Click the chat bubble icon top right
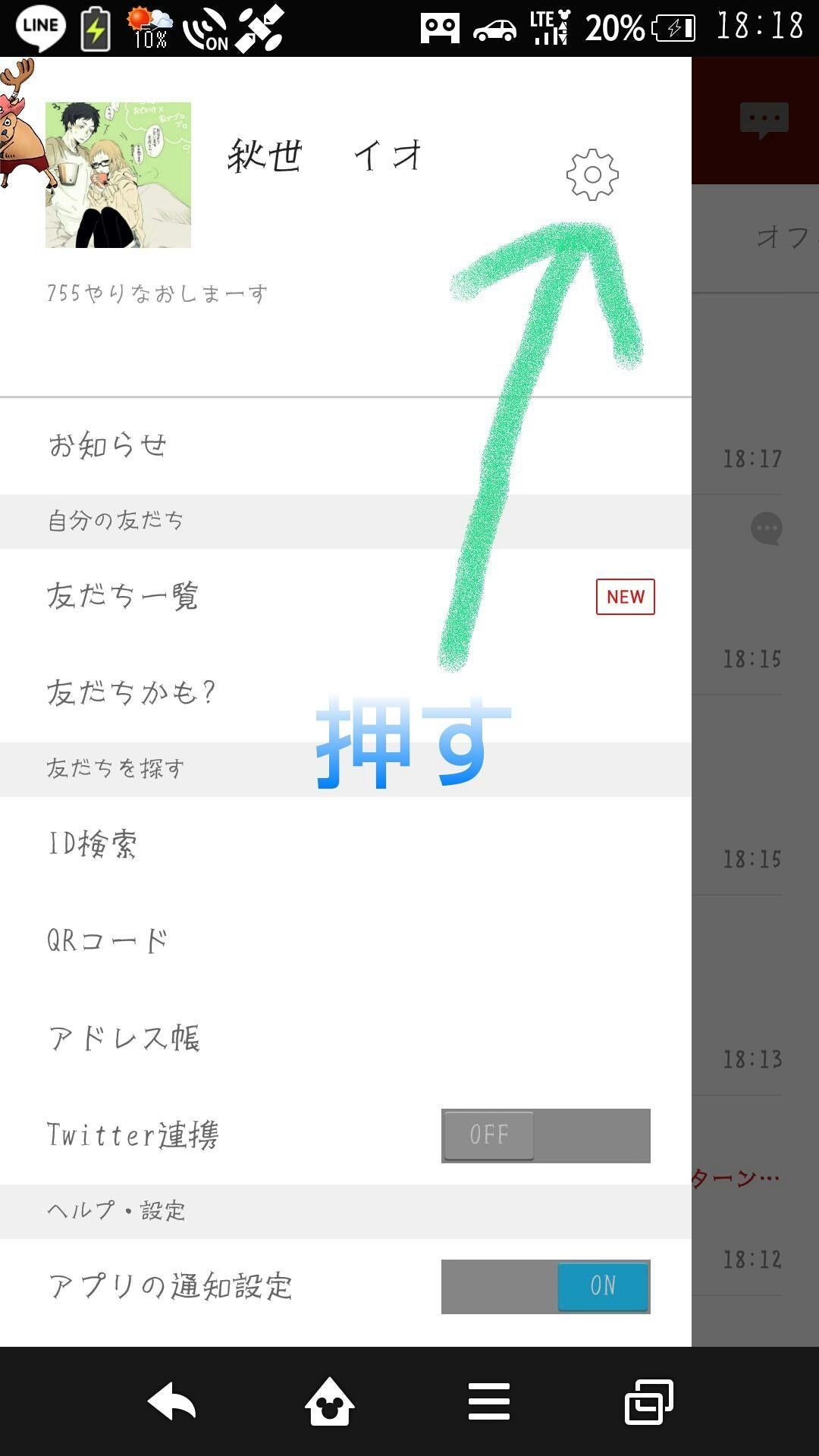This screenshot has width=819, height=1456. pyautogui.click(x=764, y=116)
